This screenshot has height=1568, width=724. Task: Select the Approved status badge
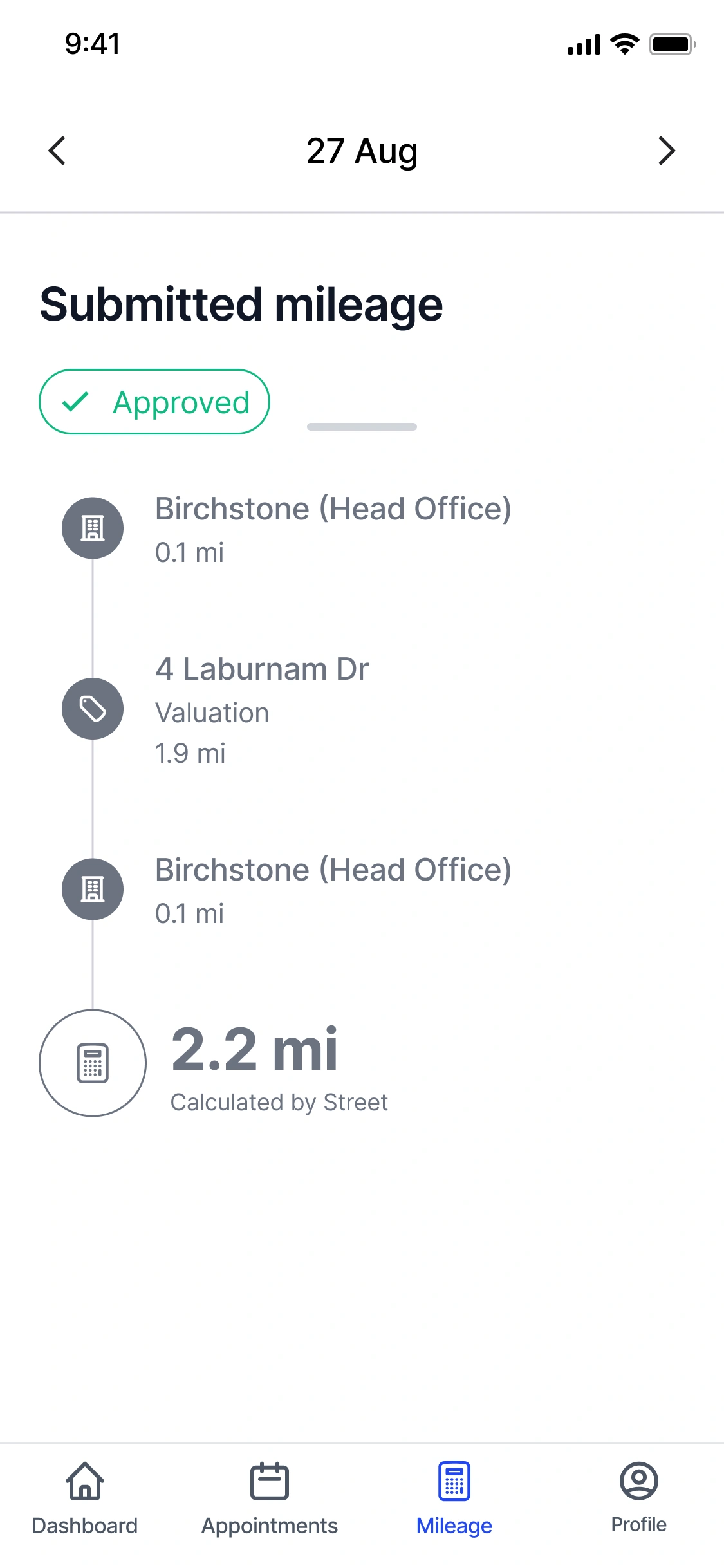[154, 401]
